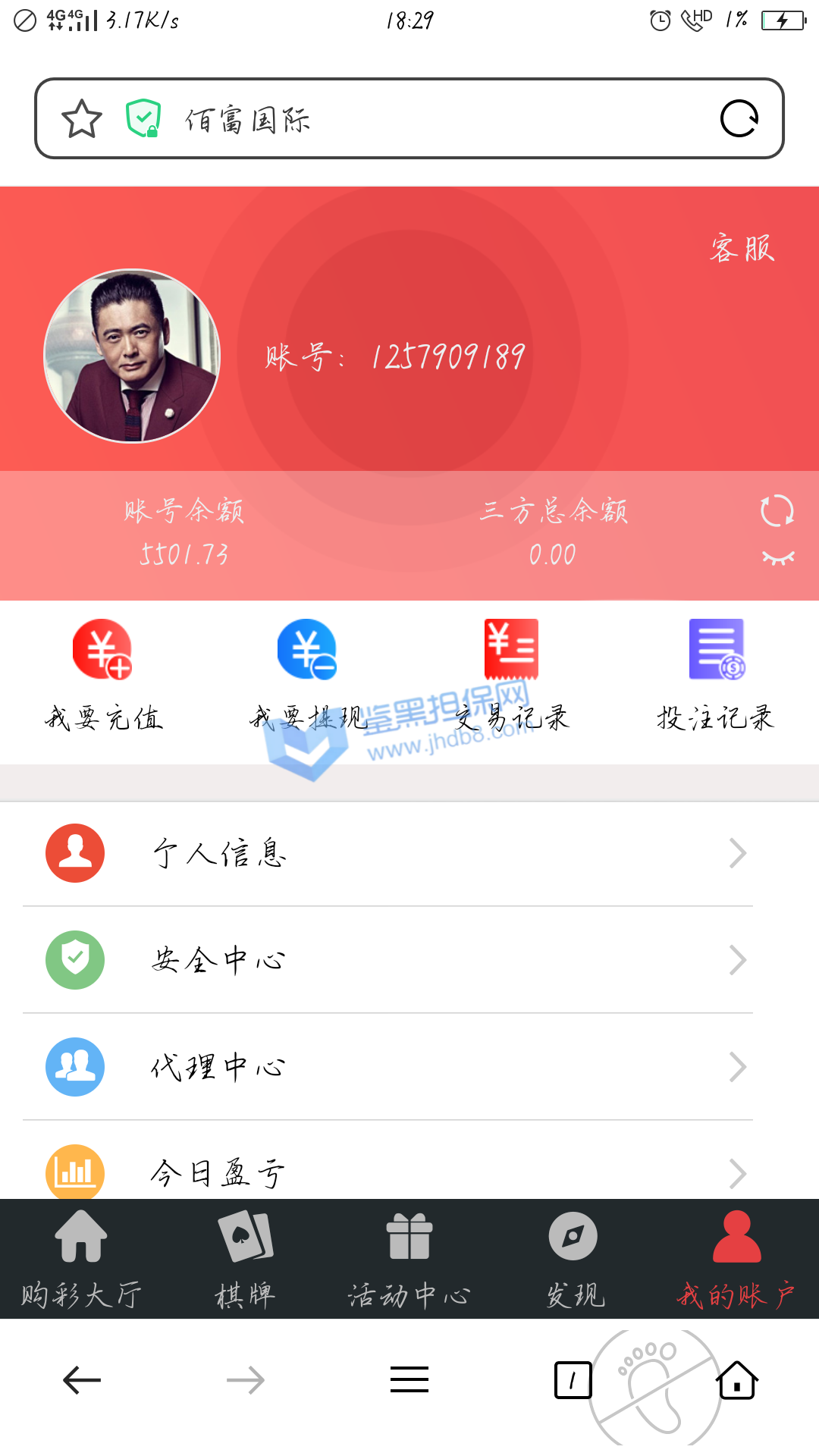View 交易记录 transaction records
Viewport: 819px width, 1456px height.
tap(512, 673)
